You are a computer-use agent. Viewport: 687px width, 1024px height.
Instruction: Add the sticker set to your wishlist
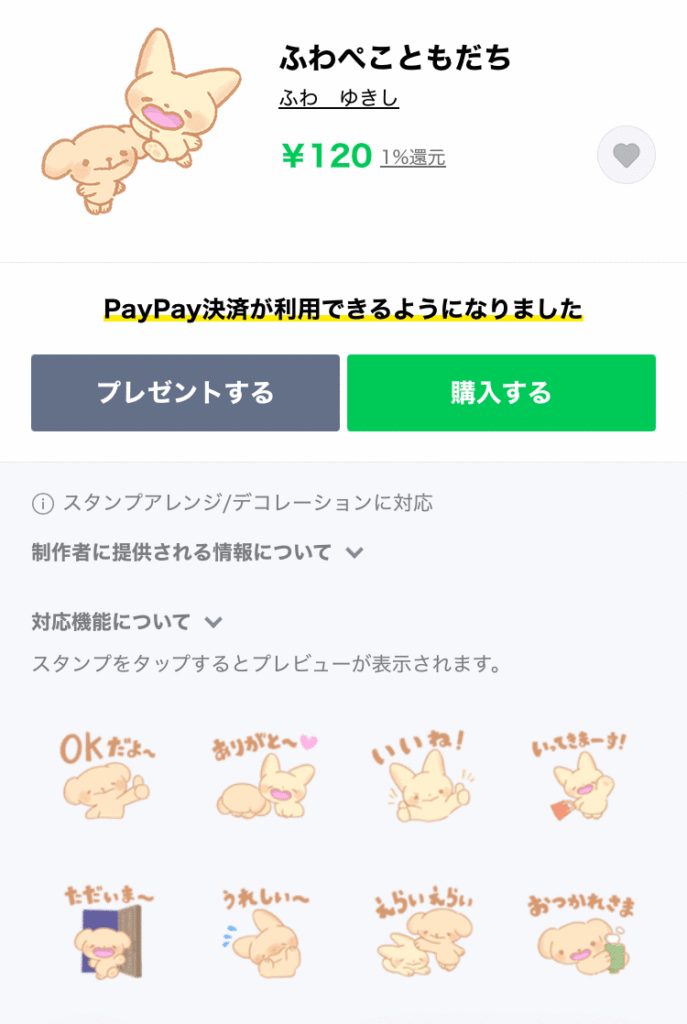(626, 155)
